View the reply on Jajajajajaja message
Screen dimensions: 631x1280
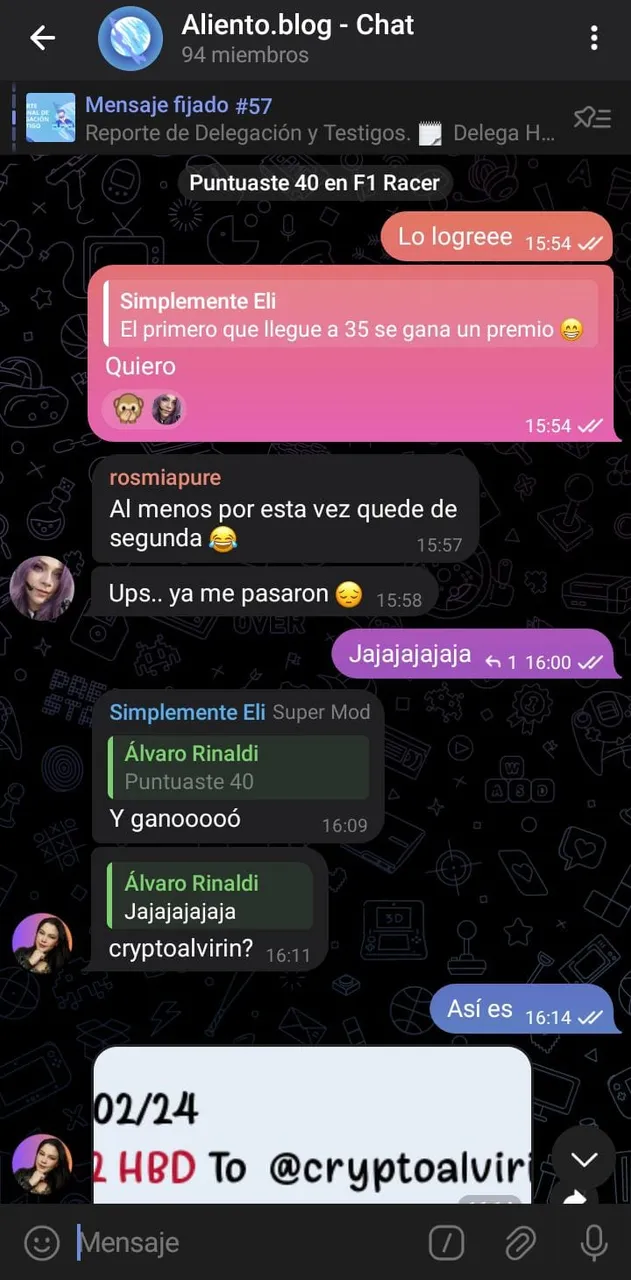click(500, 662)
